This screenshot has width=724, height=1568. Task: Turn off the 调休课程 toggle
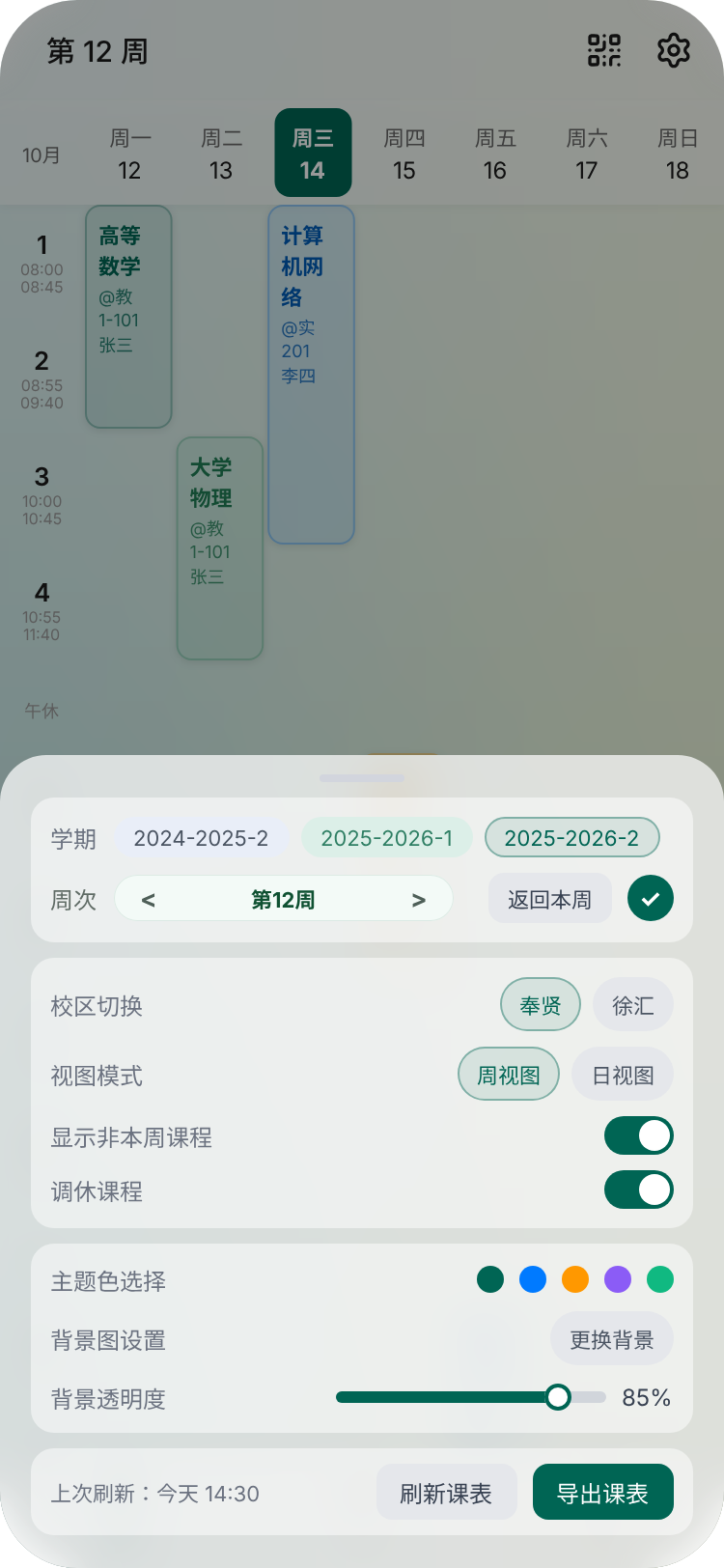639,1190
